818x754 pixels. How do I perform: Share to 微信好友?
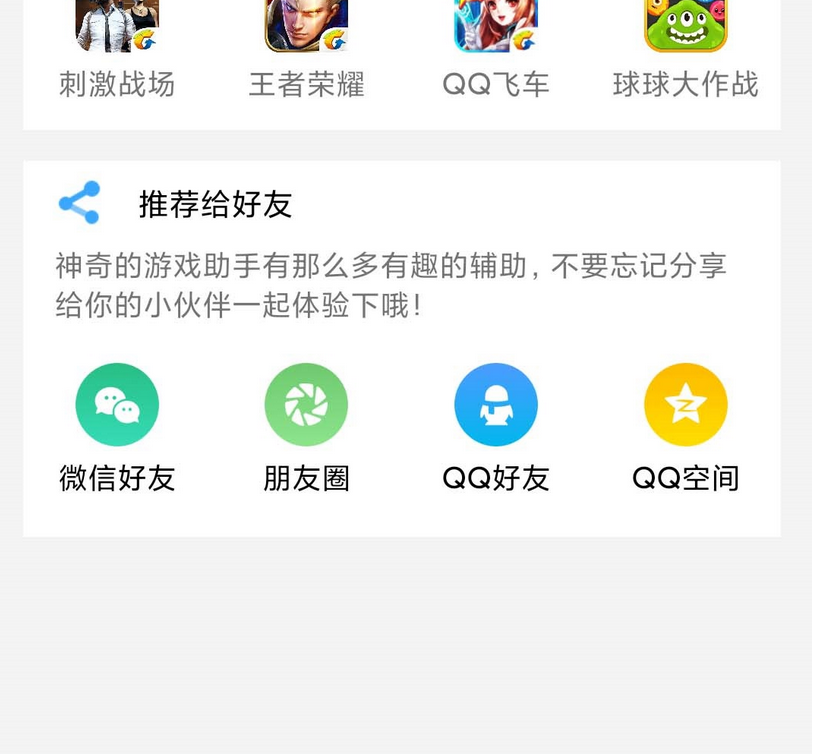(x=117, y=405)
